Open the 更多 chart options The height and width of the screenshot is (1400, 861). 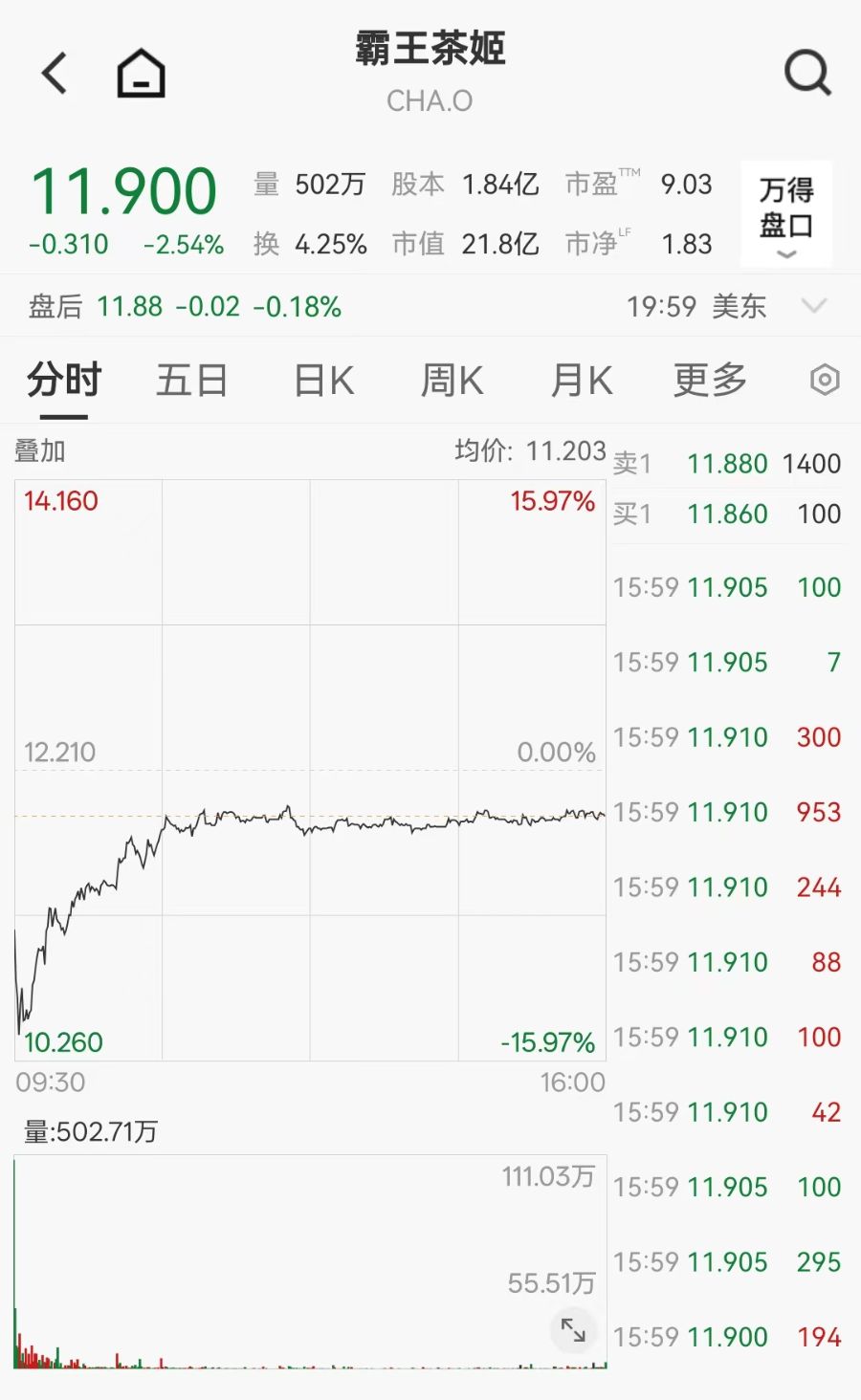pos(709,381)
